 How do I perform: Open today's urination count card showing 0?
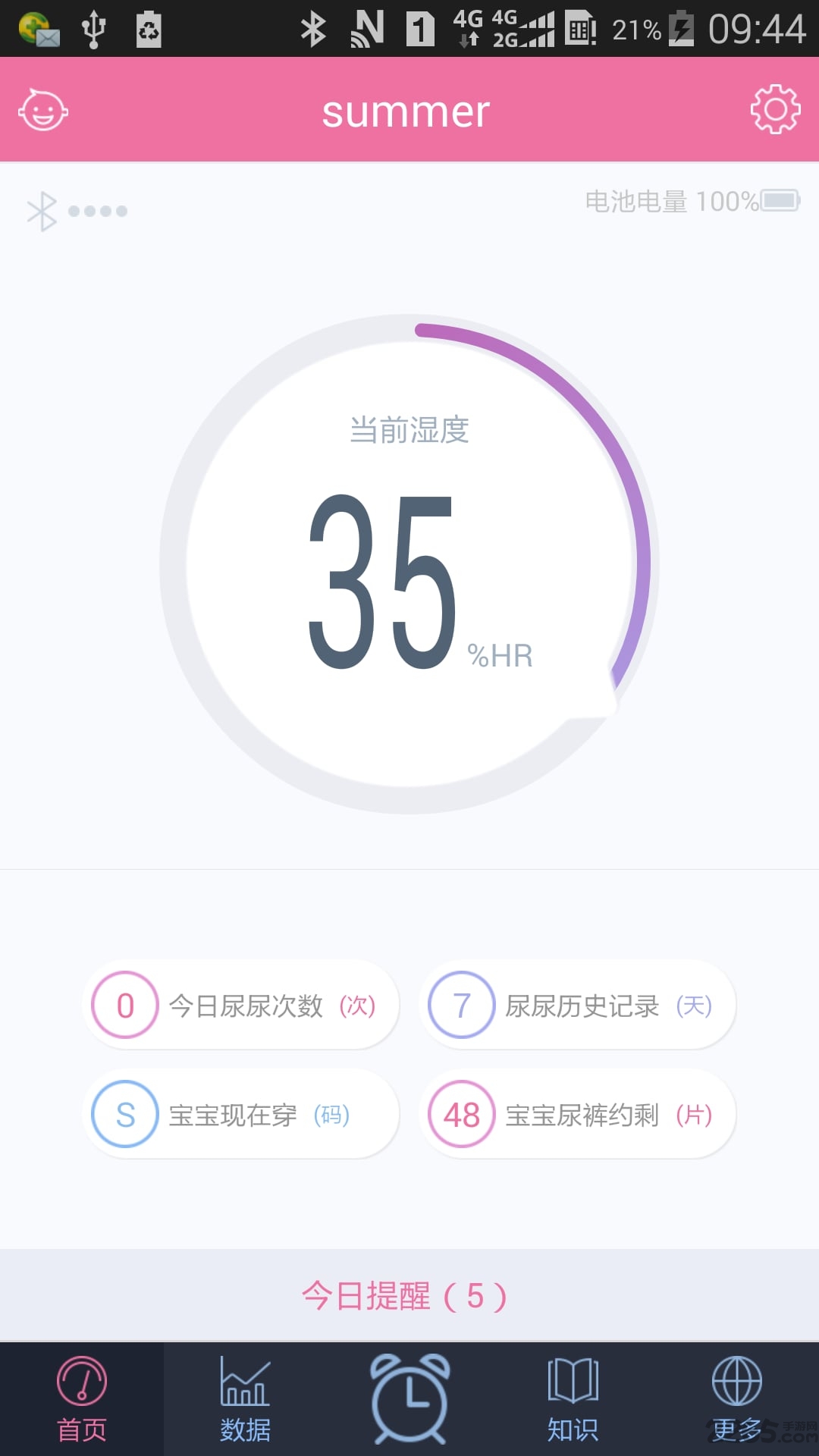(241, 1004)
